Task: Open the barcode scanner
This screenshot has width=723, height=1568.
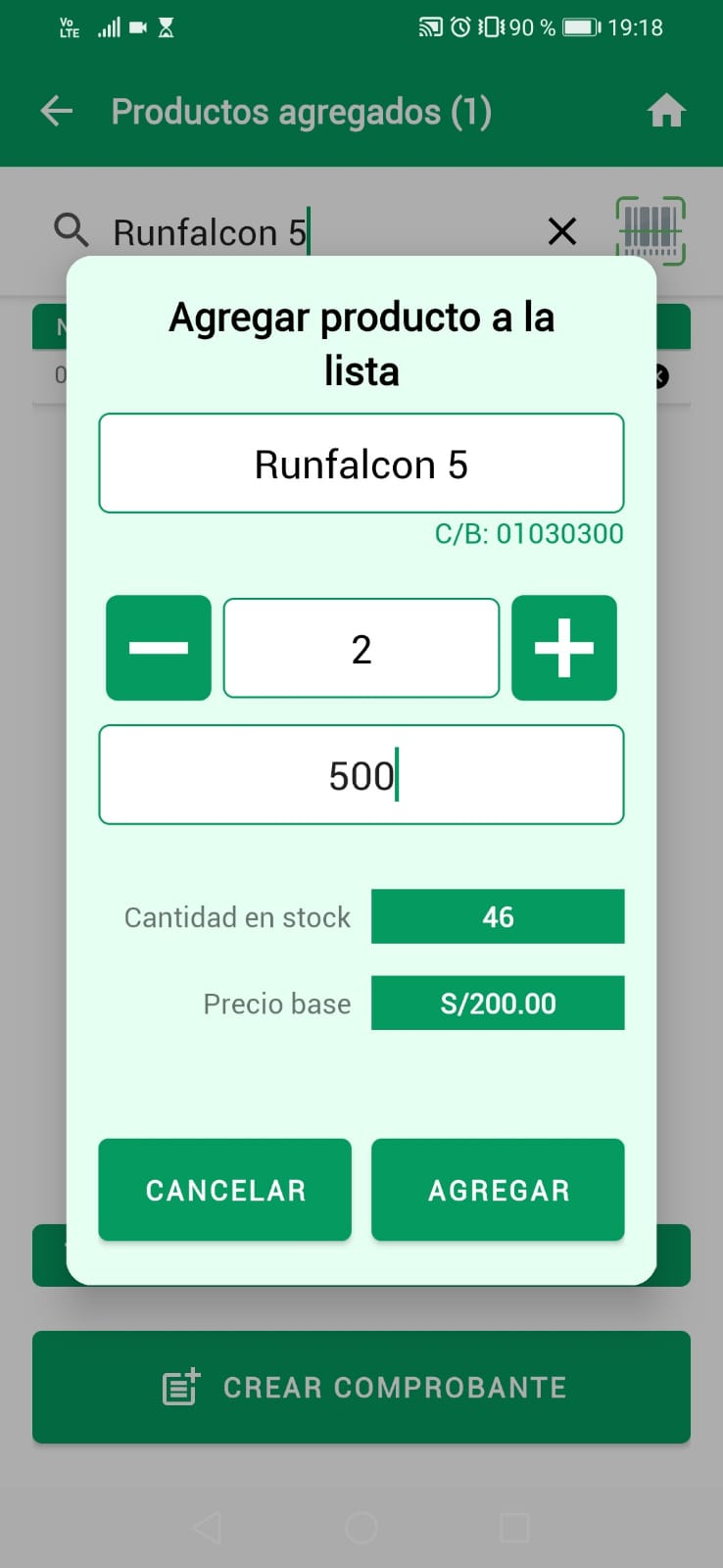Action: (x=650, y=230)
